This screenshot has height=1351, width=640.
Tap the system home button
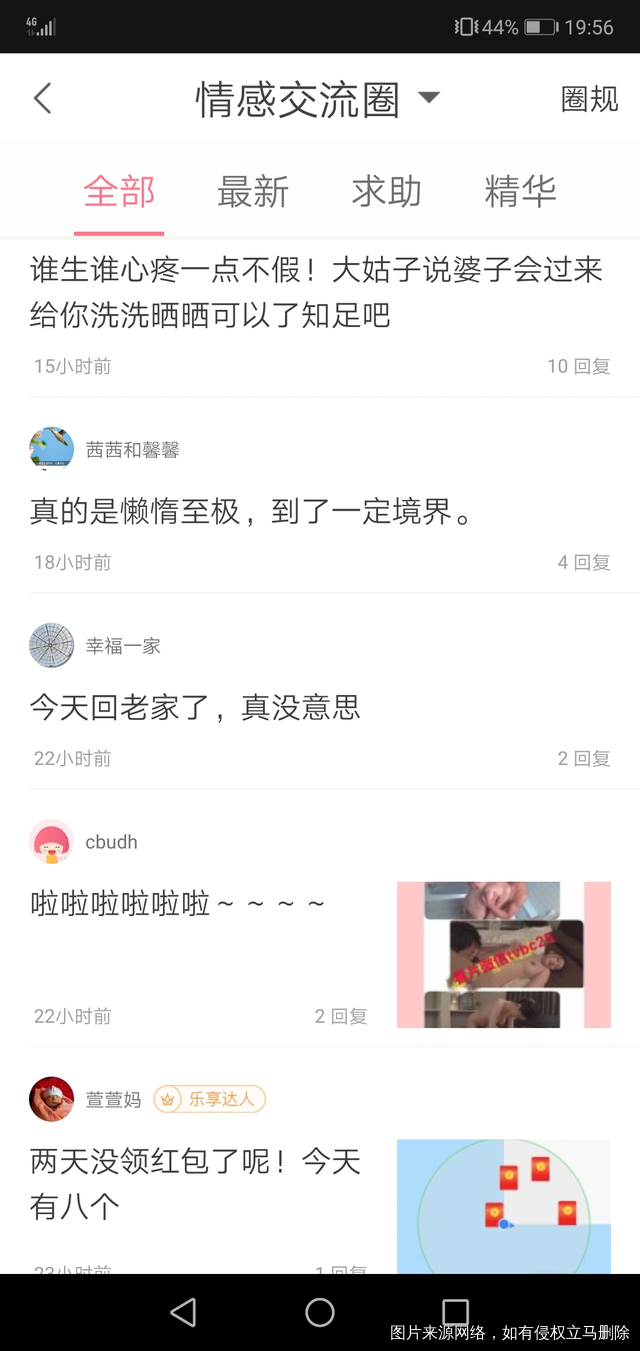(320, 1312)
